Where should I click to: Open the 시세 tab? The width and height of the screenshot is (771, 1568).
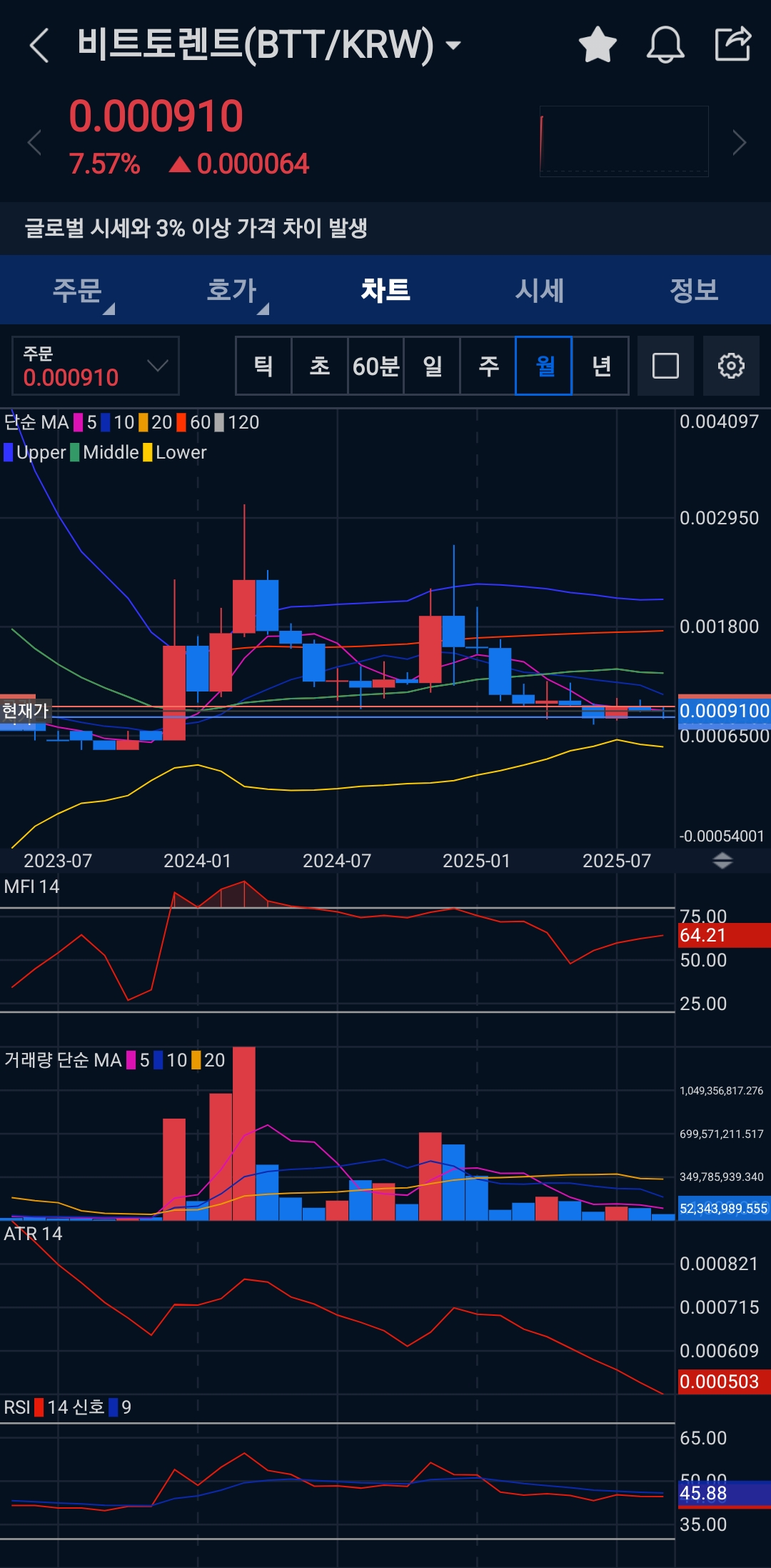pos(540,290)
